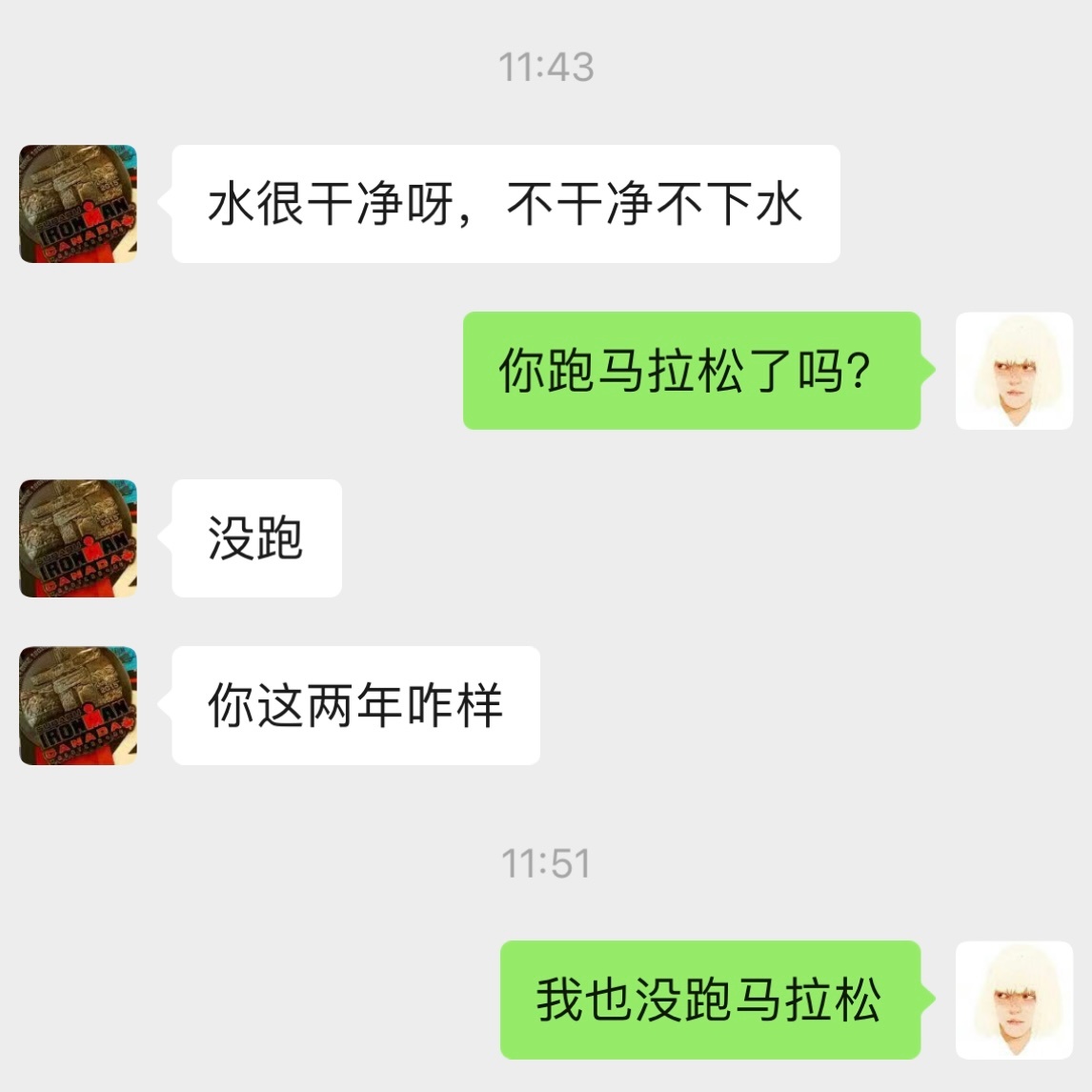Open the Ironman avatar beside "水很干净呀，不干净不下水"
1092x1092 pixels.
[78, 204]
